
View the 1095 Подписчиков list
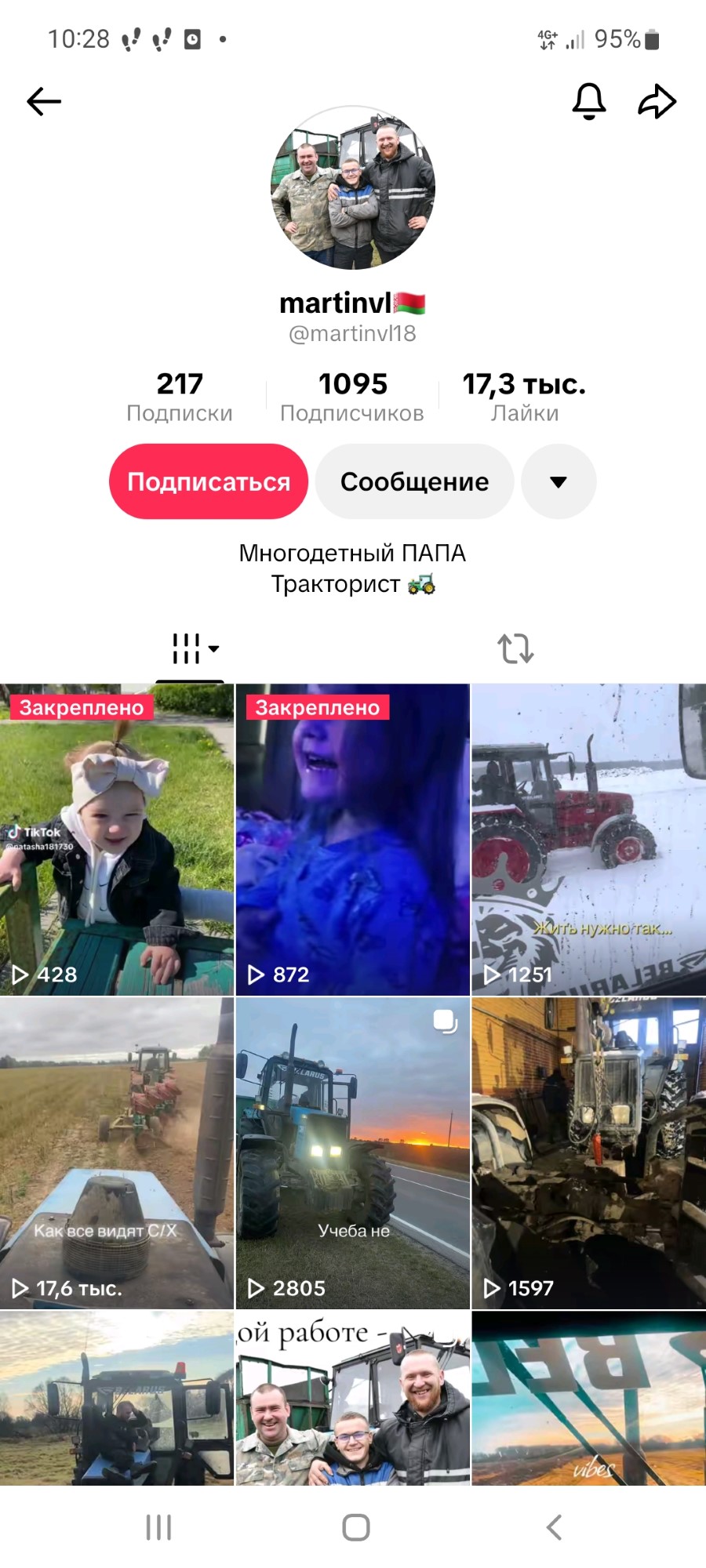(x=352, y=397)
